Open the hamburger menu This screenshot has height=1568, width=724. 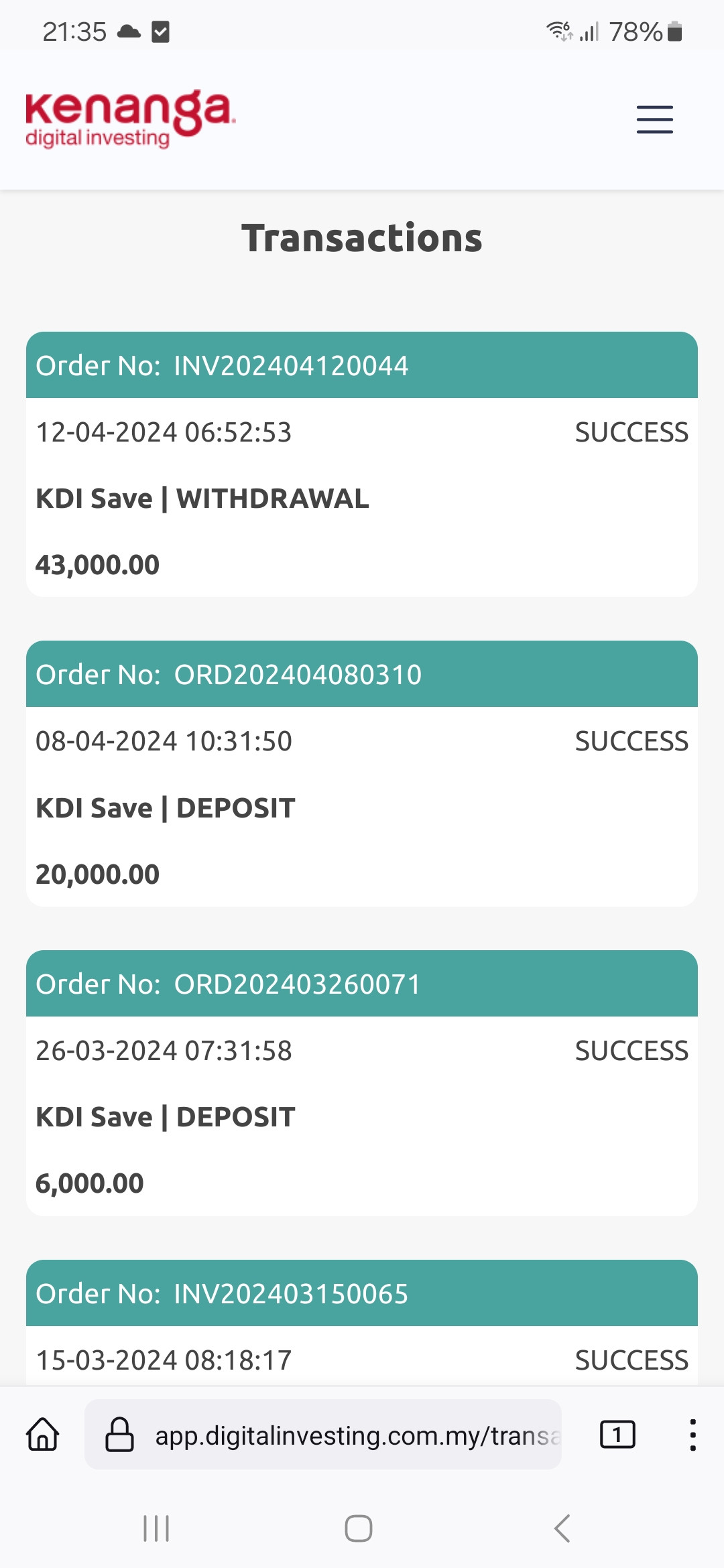point(654,119)
